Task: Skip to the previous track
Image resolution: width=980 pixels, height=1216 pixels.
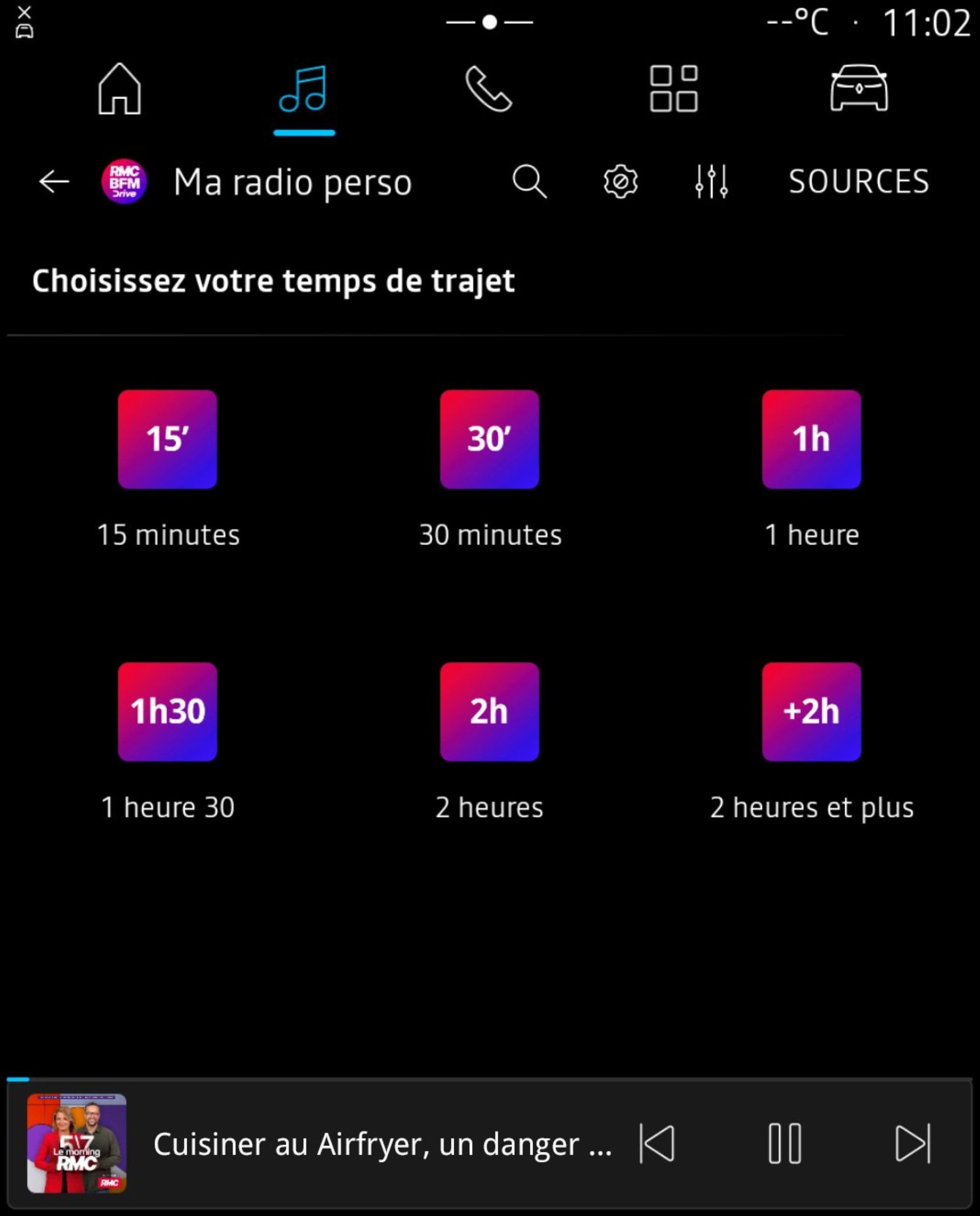Action: click(657, 1144)
